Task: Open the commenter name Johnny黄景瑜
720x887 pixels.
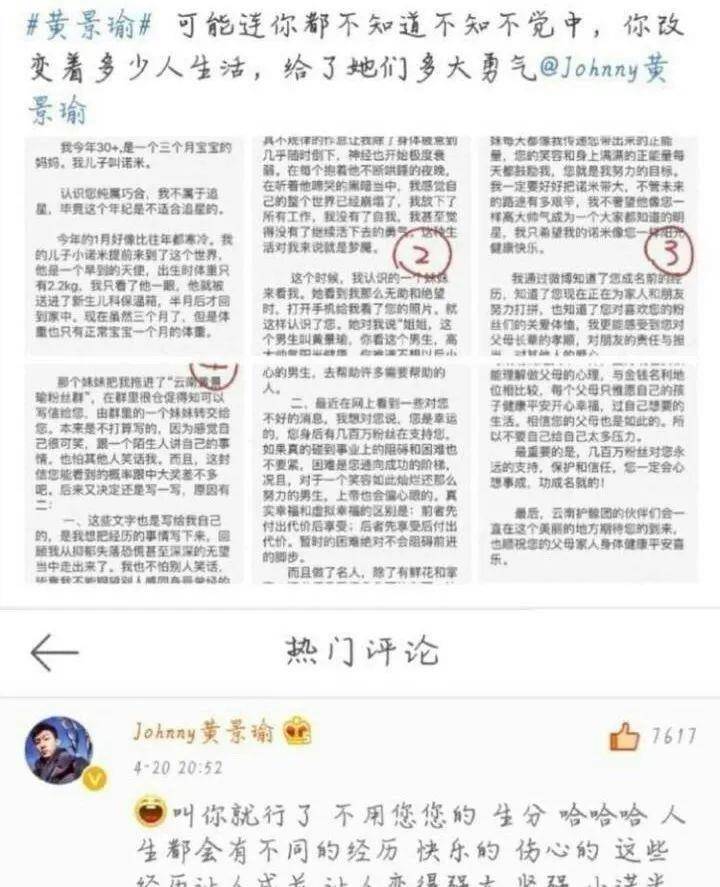Action: tap(203, 732)
